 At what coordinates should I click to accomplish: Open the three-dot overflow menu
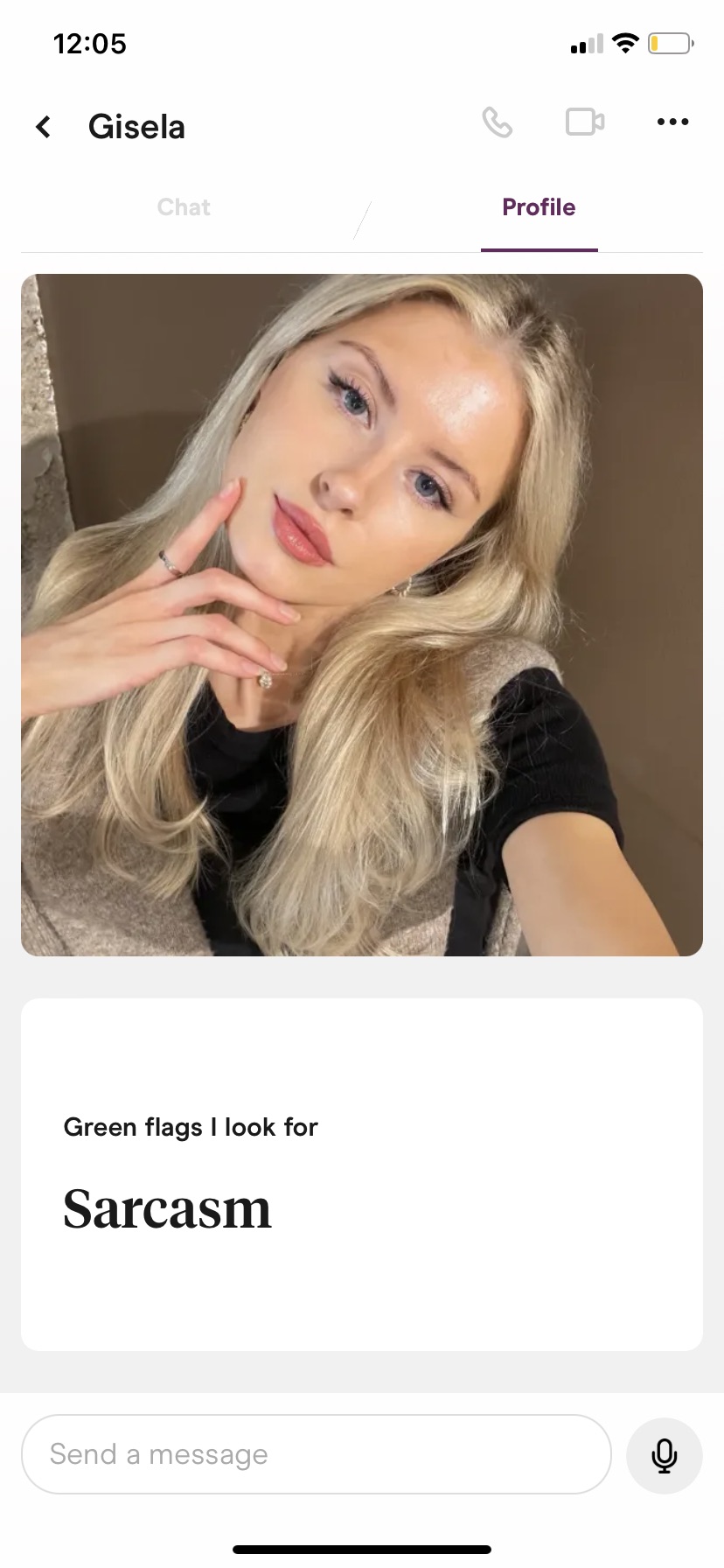[x=672, y=122]
